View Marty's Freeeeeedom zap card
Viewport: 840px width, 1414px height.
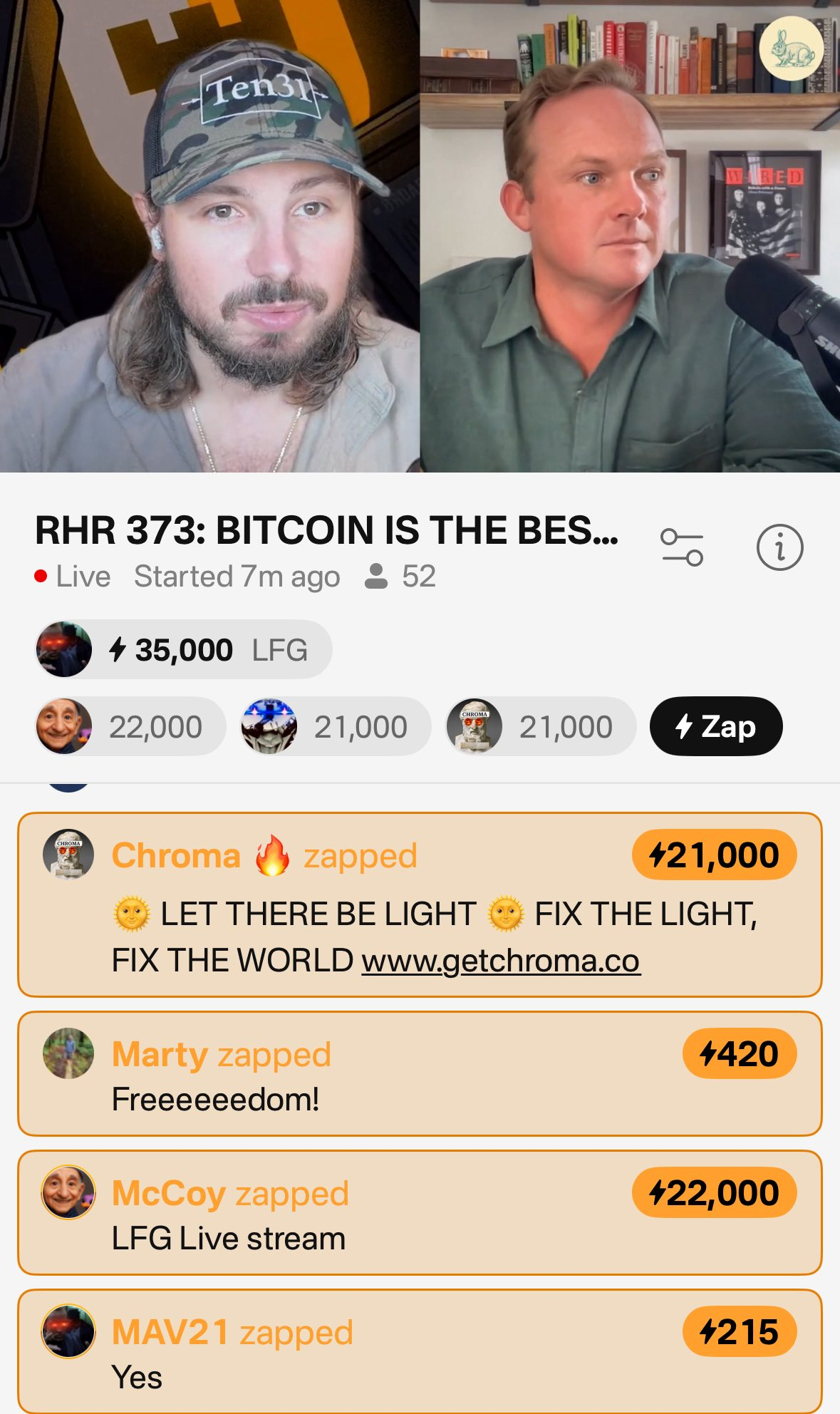[x=420, y=1073]
